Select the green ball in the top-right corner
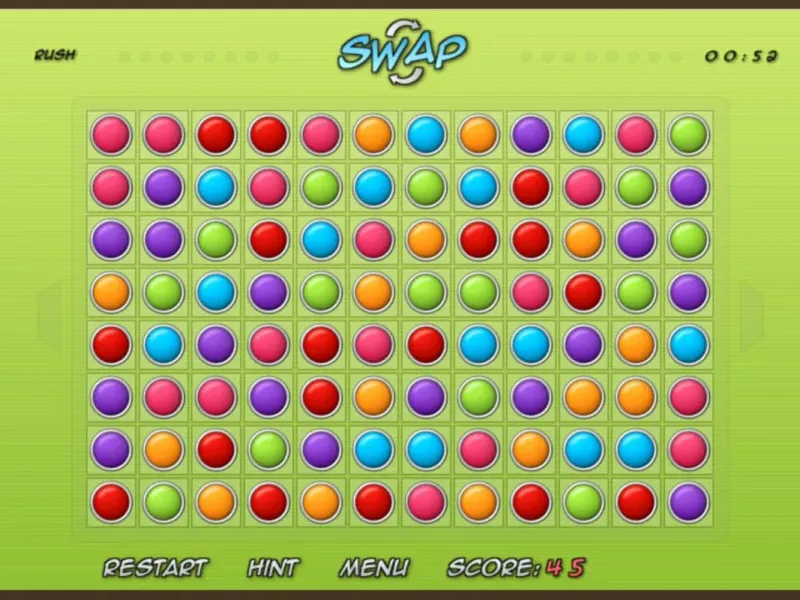 (x=688, y=135)
